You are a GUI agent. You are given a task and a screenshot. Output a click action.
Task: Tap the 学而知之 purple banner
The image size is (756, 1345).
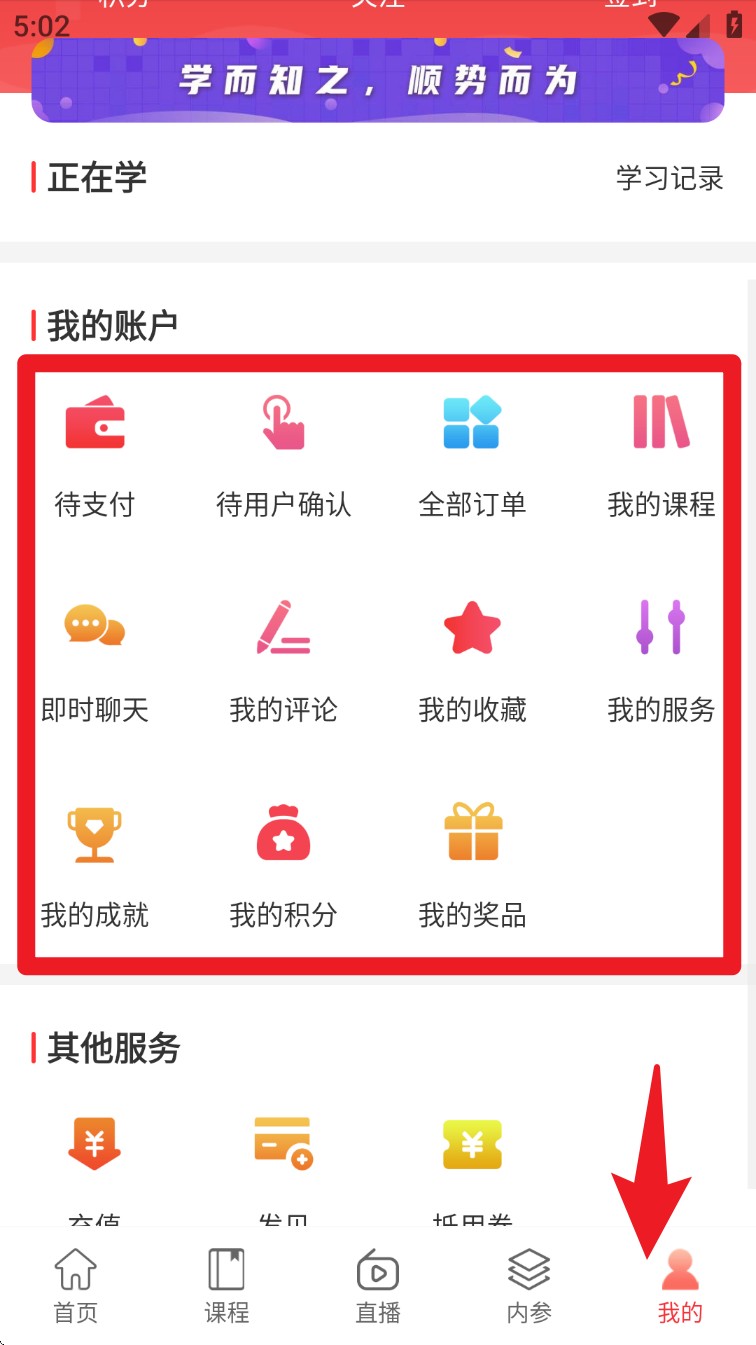[377, 82]
